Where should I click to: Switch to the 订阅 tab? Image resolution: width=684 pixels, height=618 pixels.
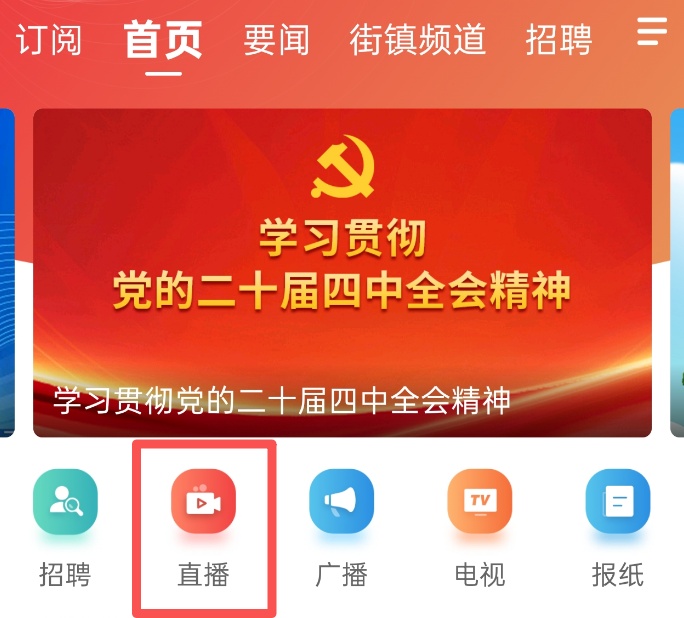tap(48, 40)
